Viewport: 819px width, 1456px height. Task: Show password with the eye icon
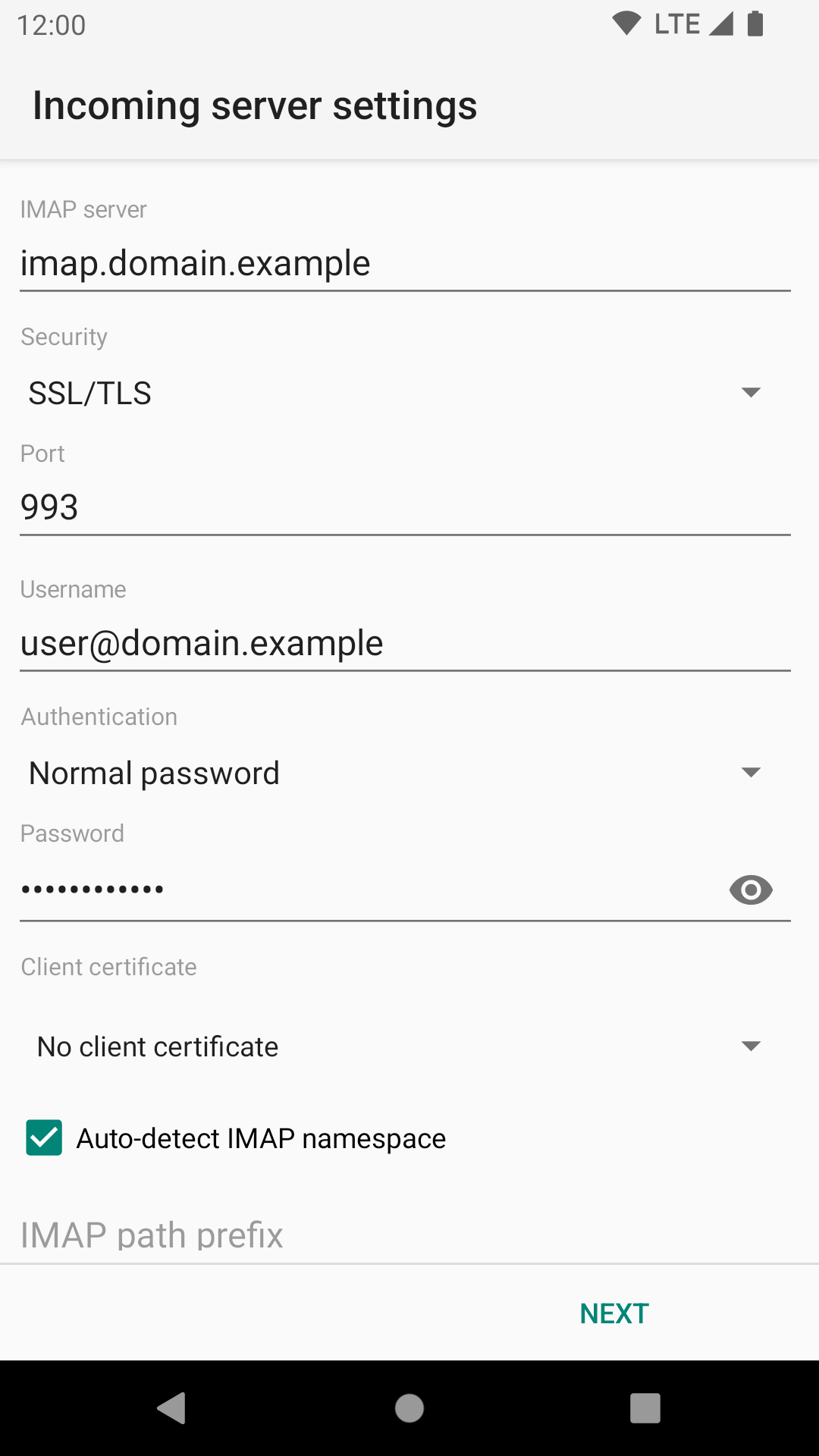point(751,890)
